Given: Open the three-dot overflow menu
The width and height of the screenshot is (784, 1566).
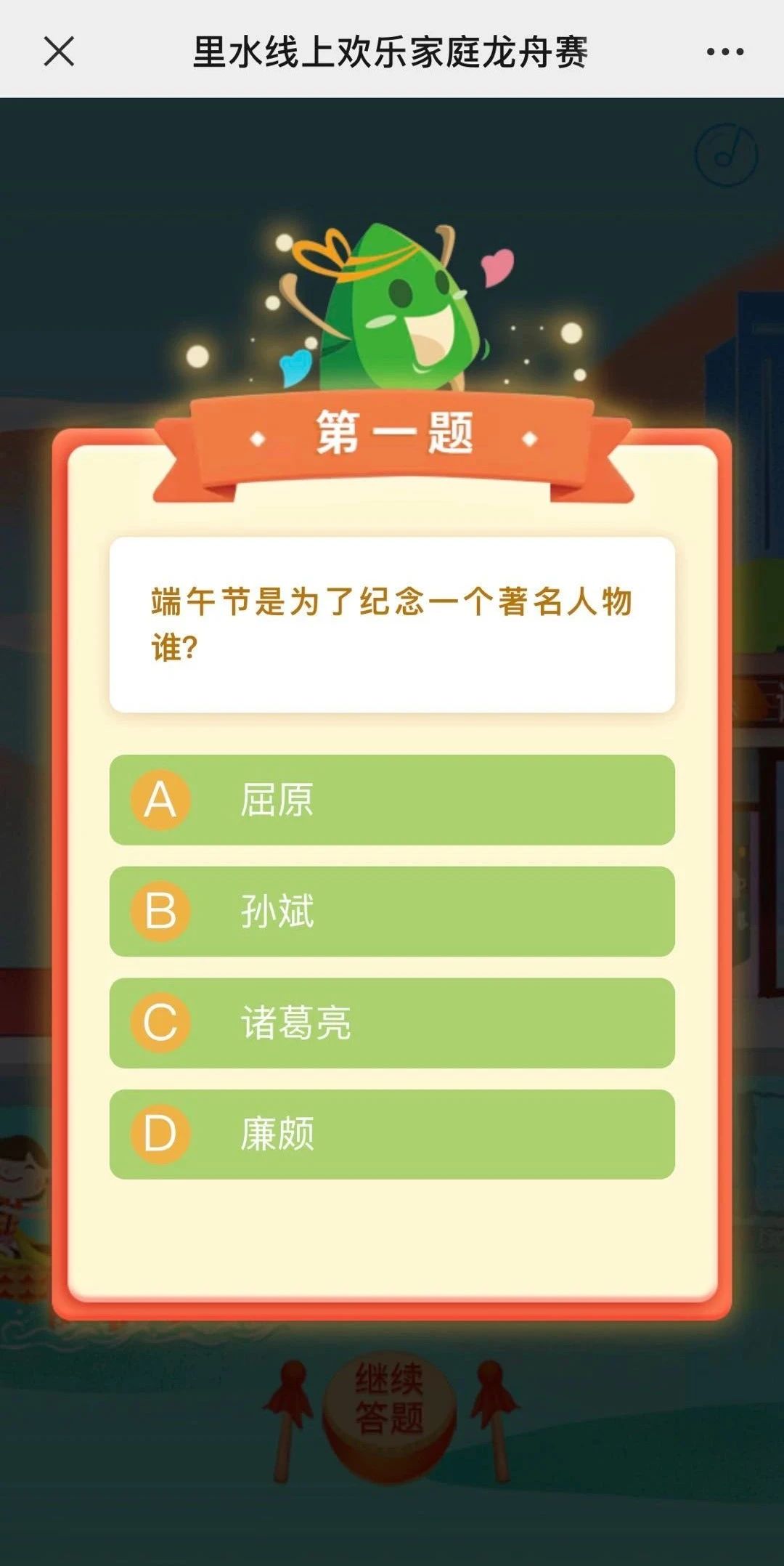Looking at the screenshot, I should 724,52.
